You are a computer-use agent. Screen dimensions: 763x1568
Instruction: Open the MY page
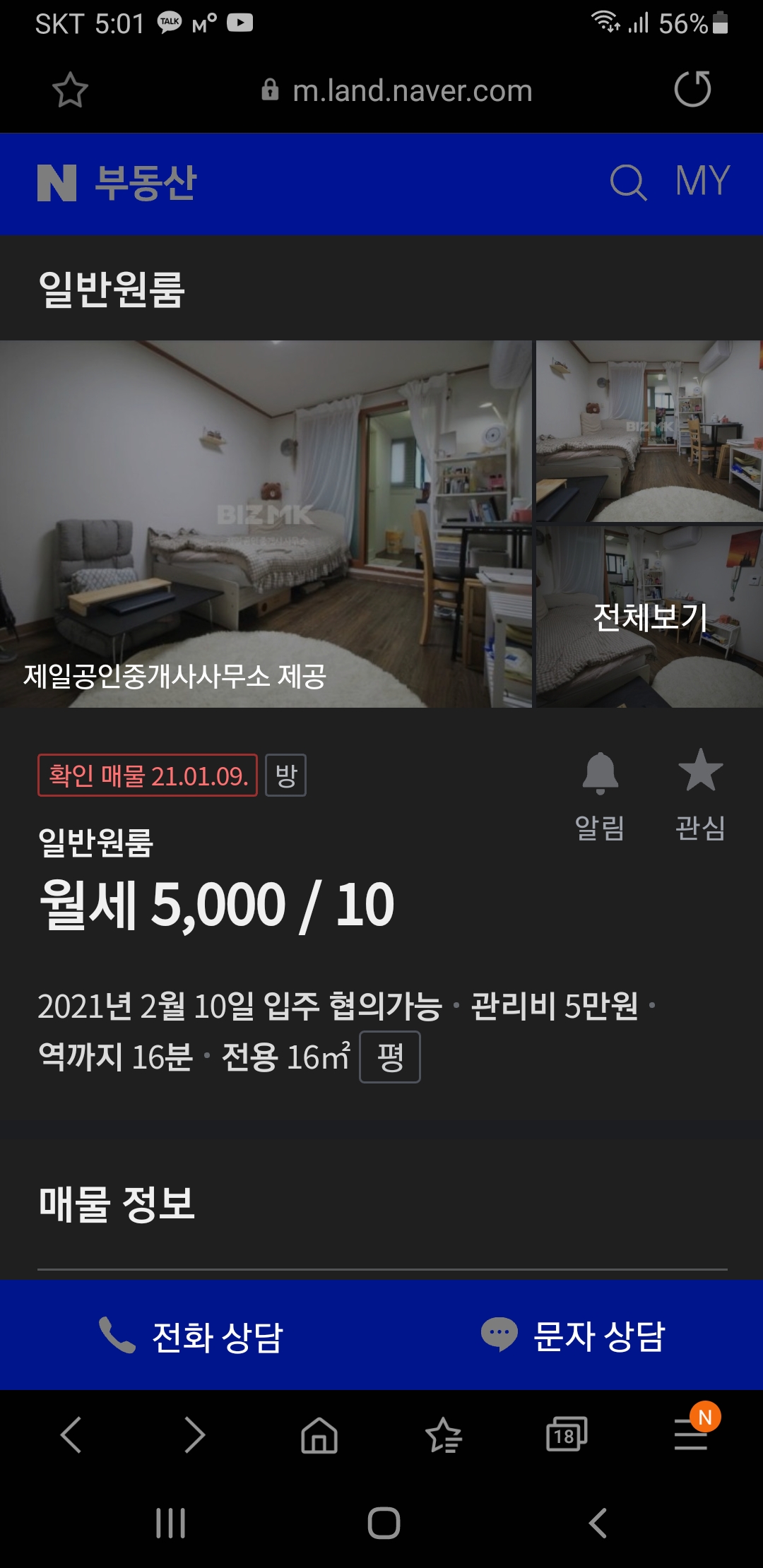[x=702, y=181]
